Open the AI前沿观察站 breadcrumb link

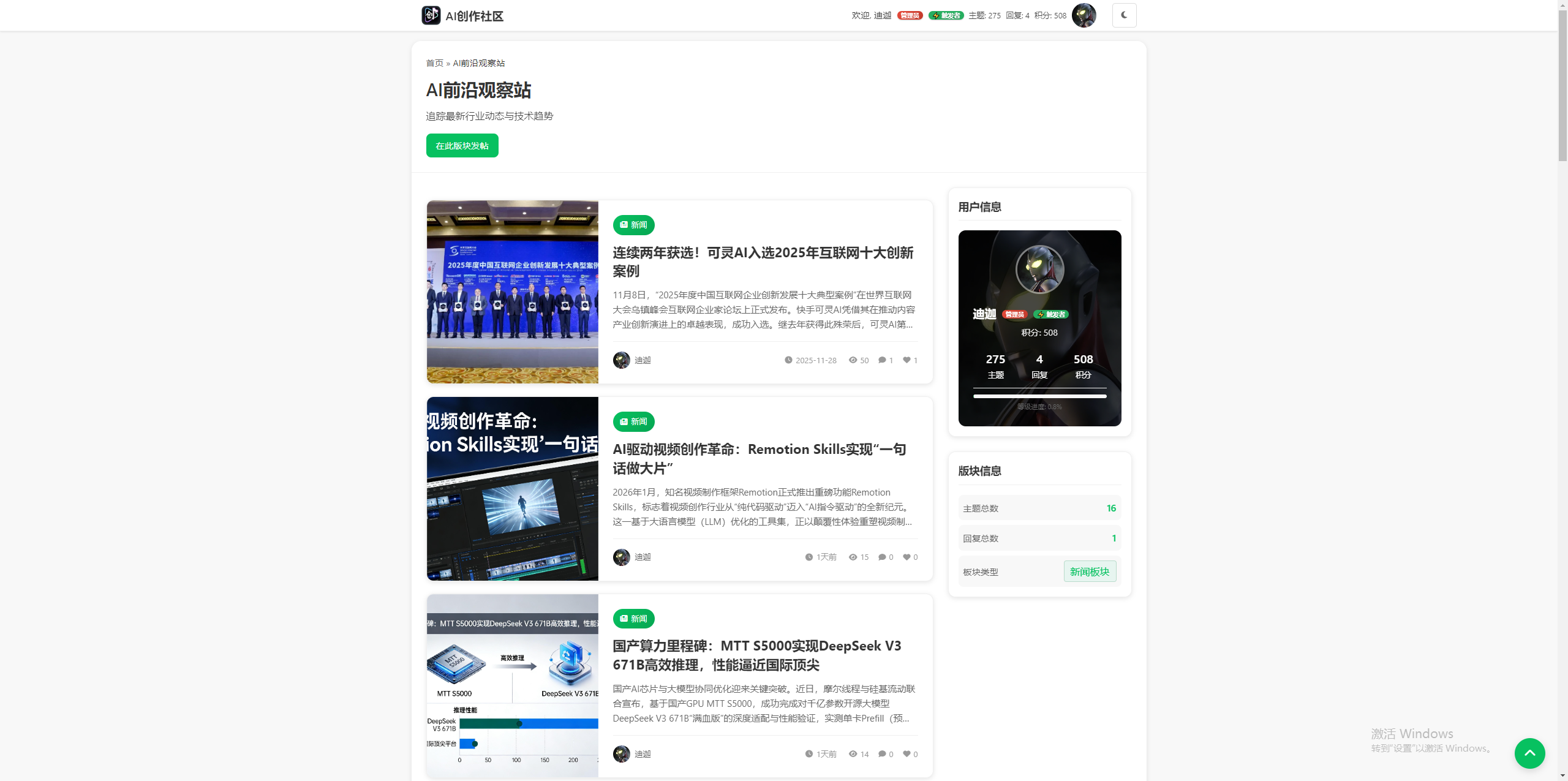[479, 63]
